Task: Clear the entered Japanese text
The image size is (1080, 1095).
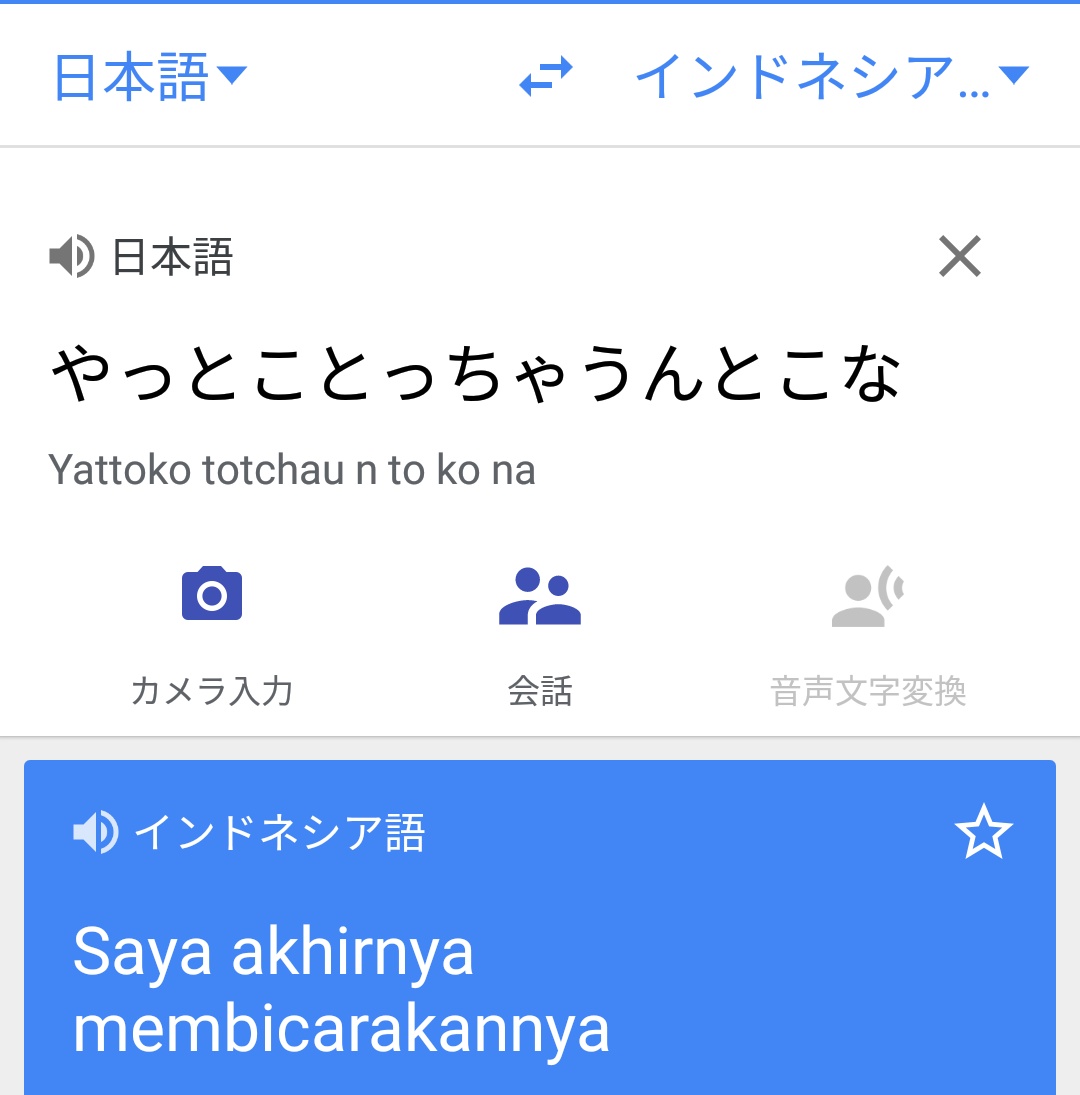Action: coord(960,257)
